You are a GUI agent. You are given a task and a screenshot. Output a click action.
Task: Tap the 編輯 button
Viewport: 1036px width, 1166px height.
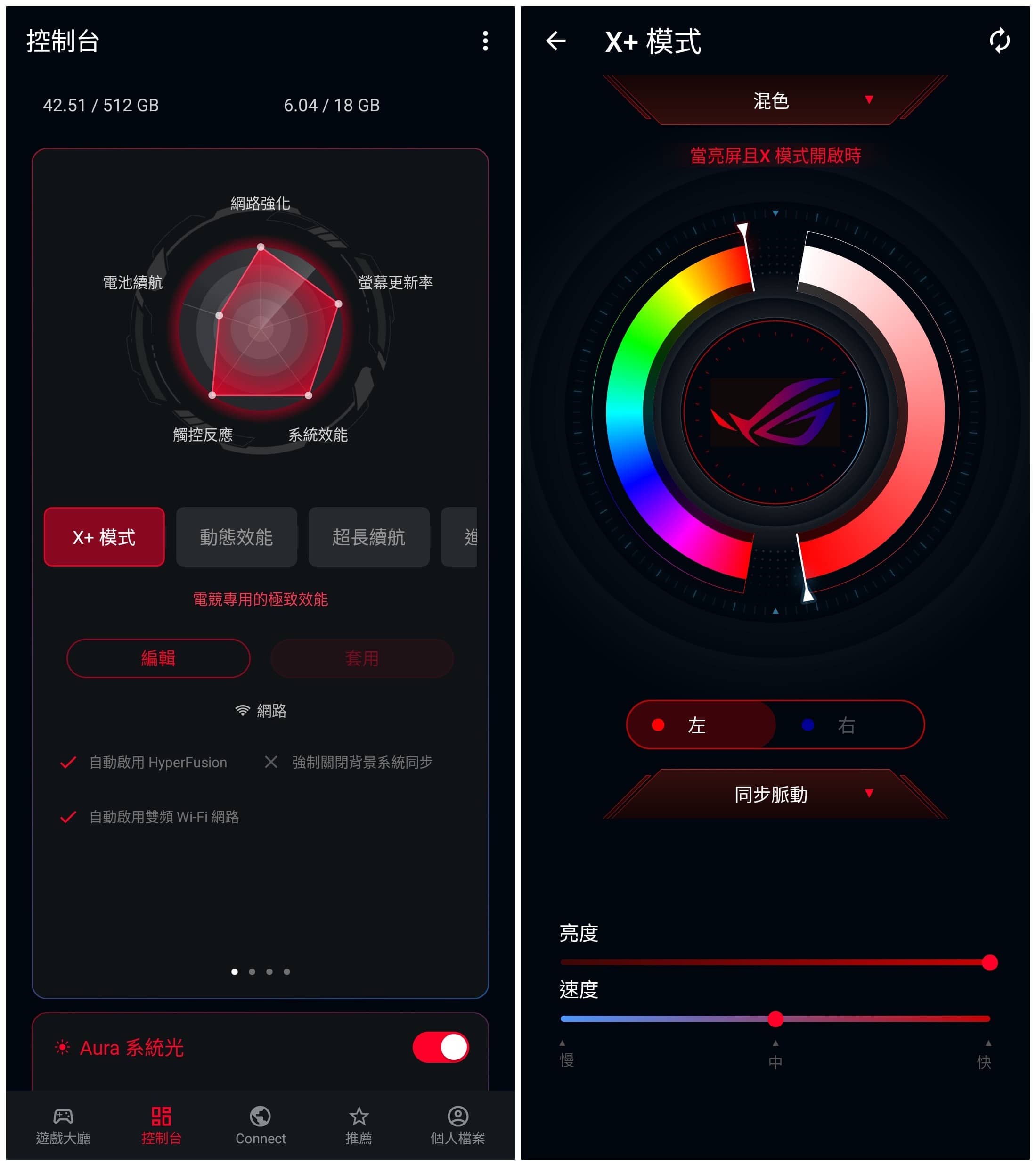(158, 658)
